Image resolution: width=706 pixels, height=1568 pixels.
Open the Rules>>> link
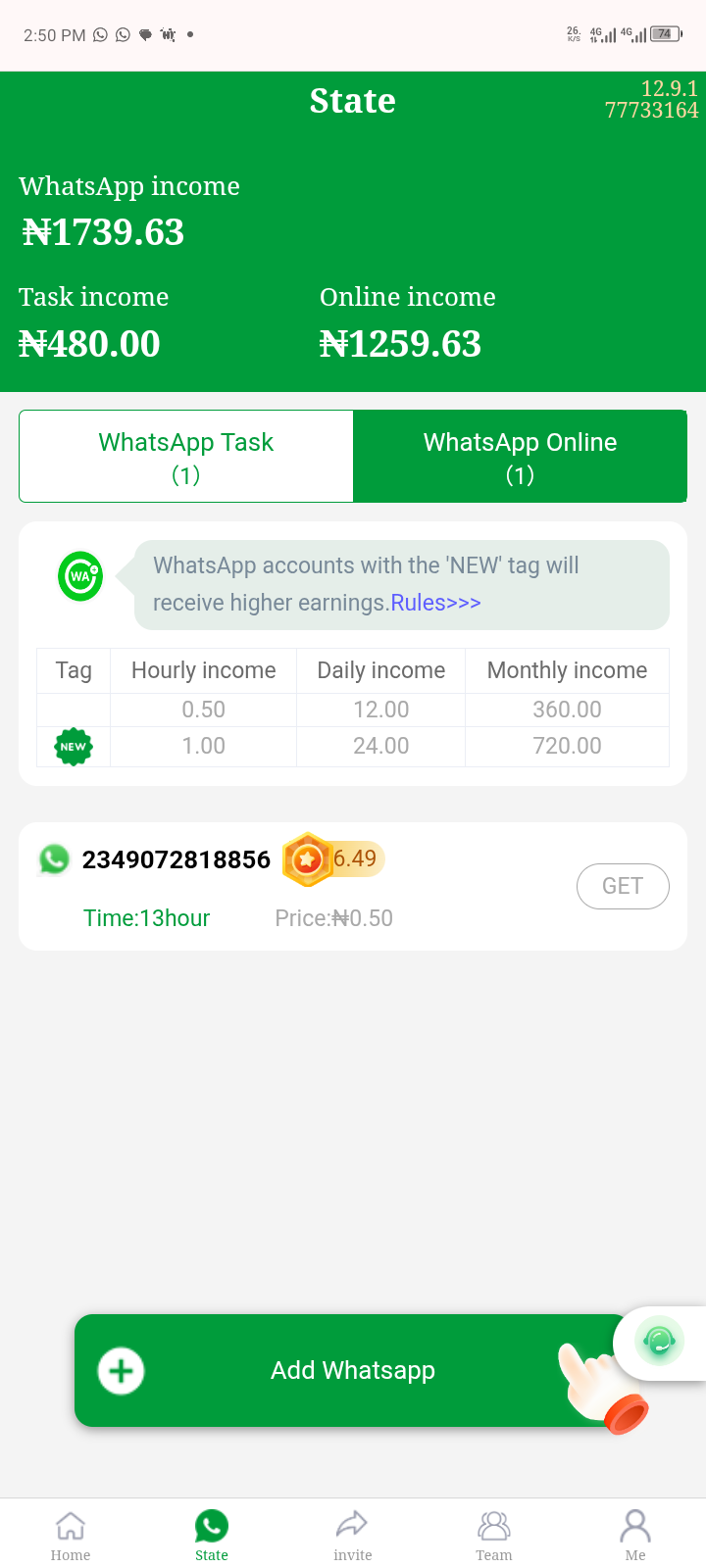pyautogui.click(x=435, y=603)
